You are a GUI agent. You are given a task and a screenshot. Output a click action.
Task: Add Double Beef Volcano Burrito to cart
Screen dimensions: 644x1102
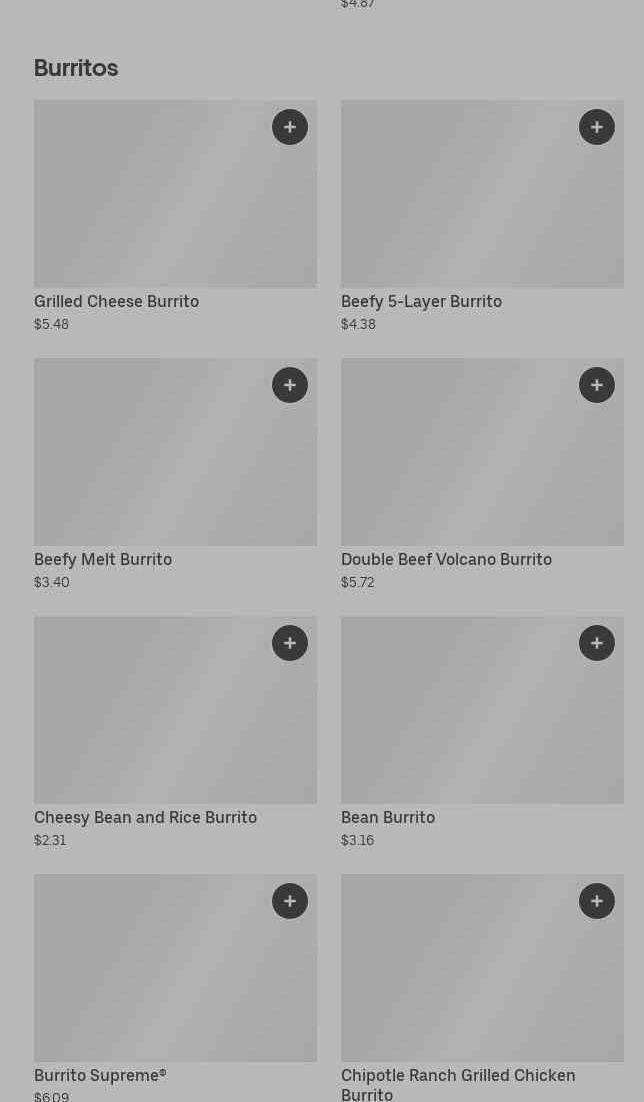coord(597,385)
